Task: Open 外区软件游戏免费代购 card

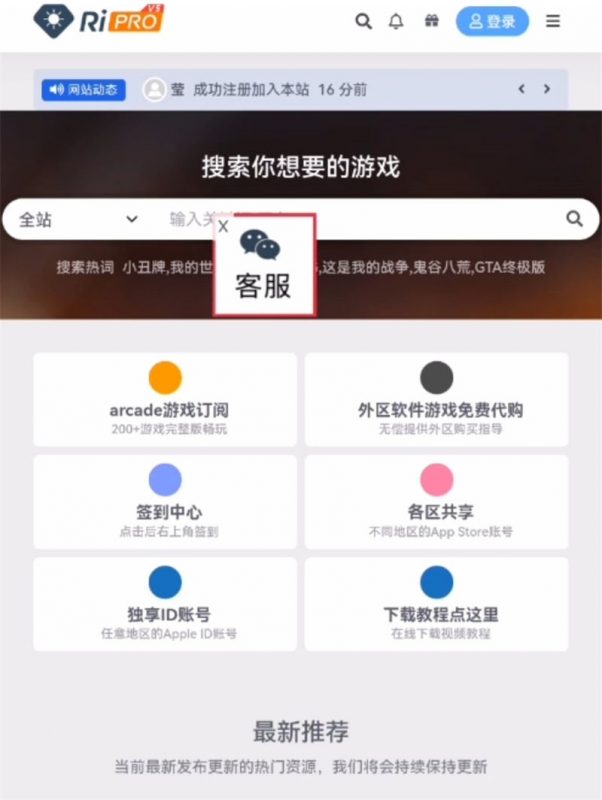Action: [x=436, y=400]
